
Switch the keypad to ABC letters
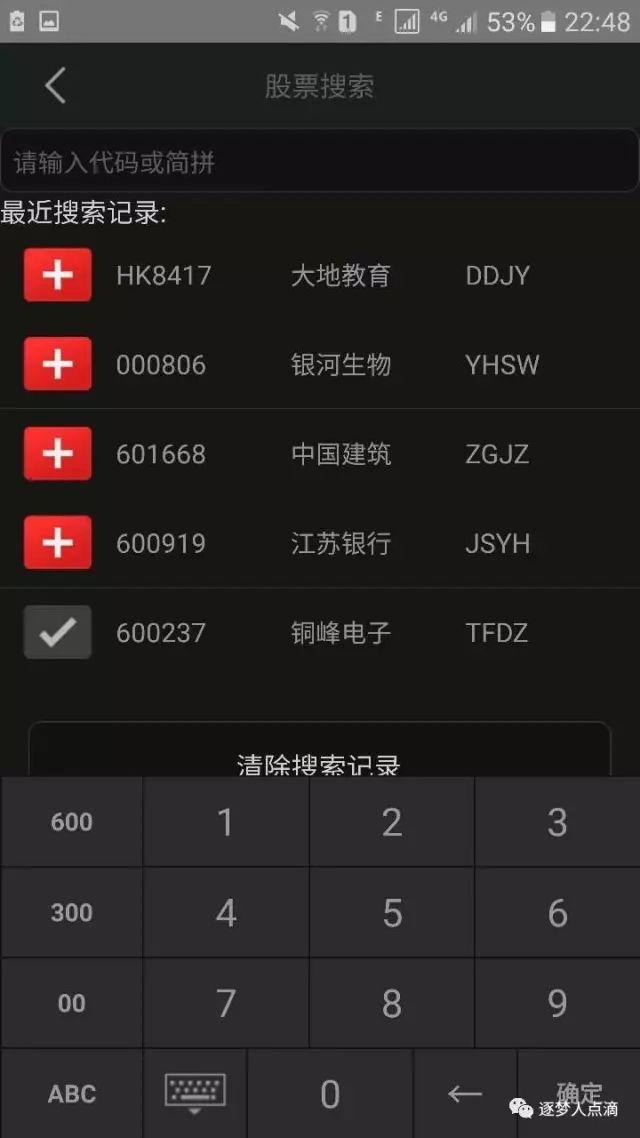(x=72, y=1094)
